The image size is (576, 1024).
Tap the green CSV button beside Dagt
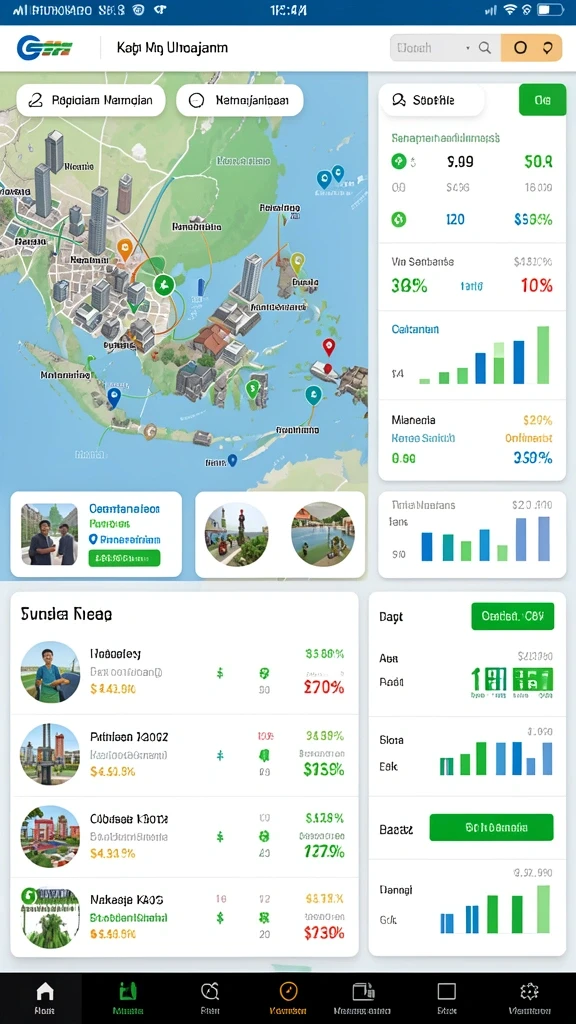513,616
